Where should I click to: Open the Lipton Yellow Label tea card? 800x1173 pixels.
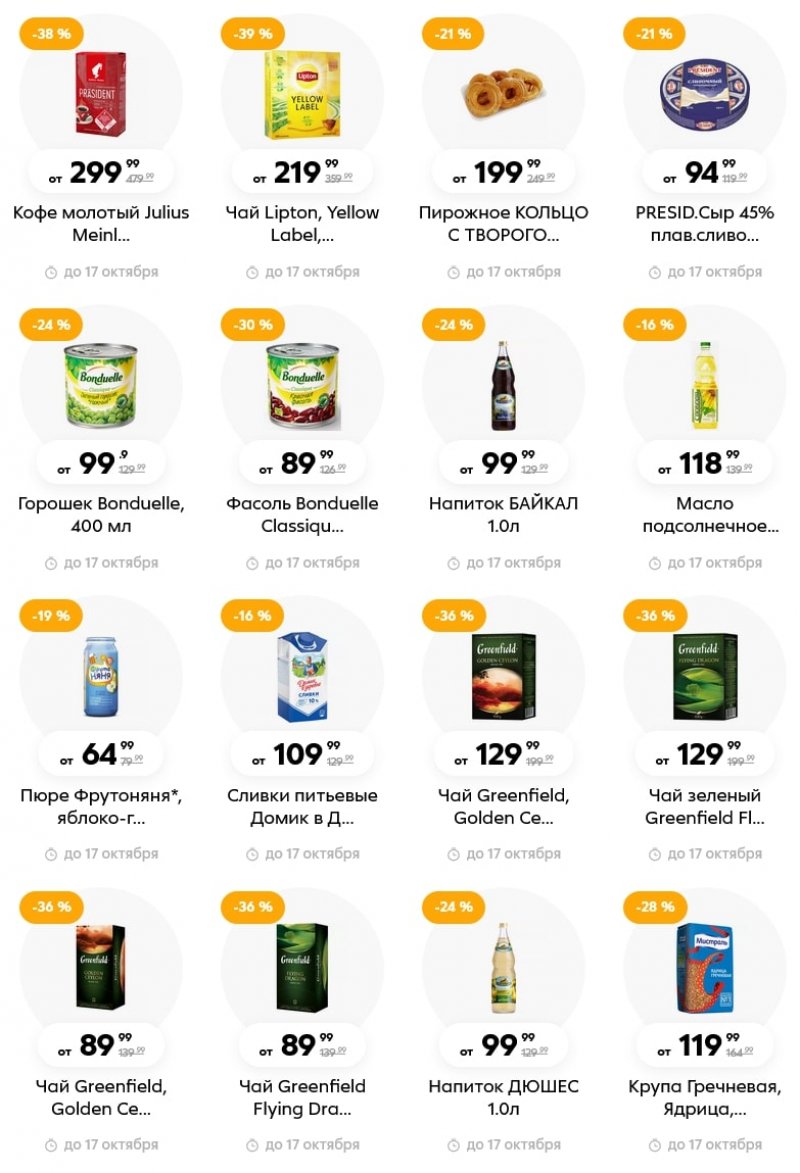coord(302,94)
